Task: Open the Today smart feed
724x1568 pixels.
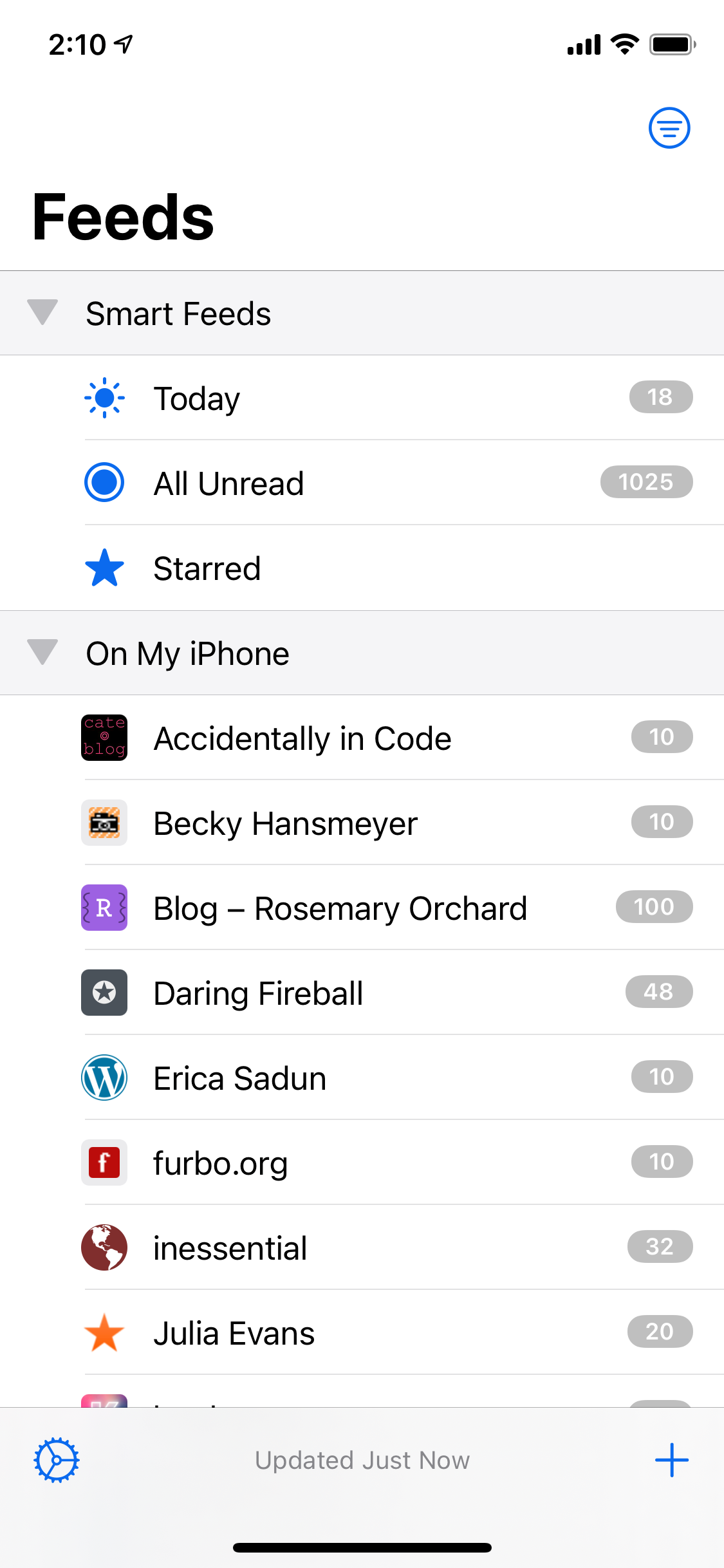Action: tap(197, 398)
